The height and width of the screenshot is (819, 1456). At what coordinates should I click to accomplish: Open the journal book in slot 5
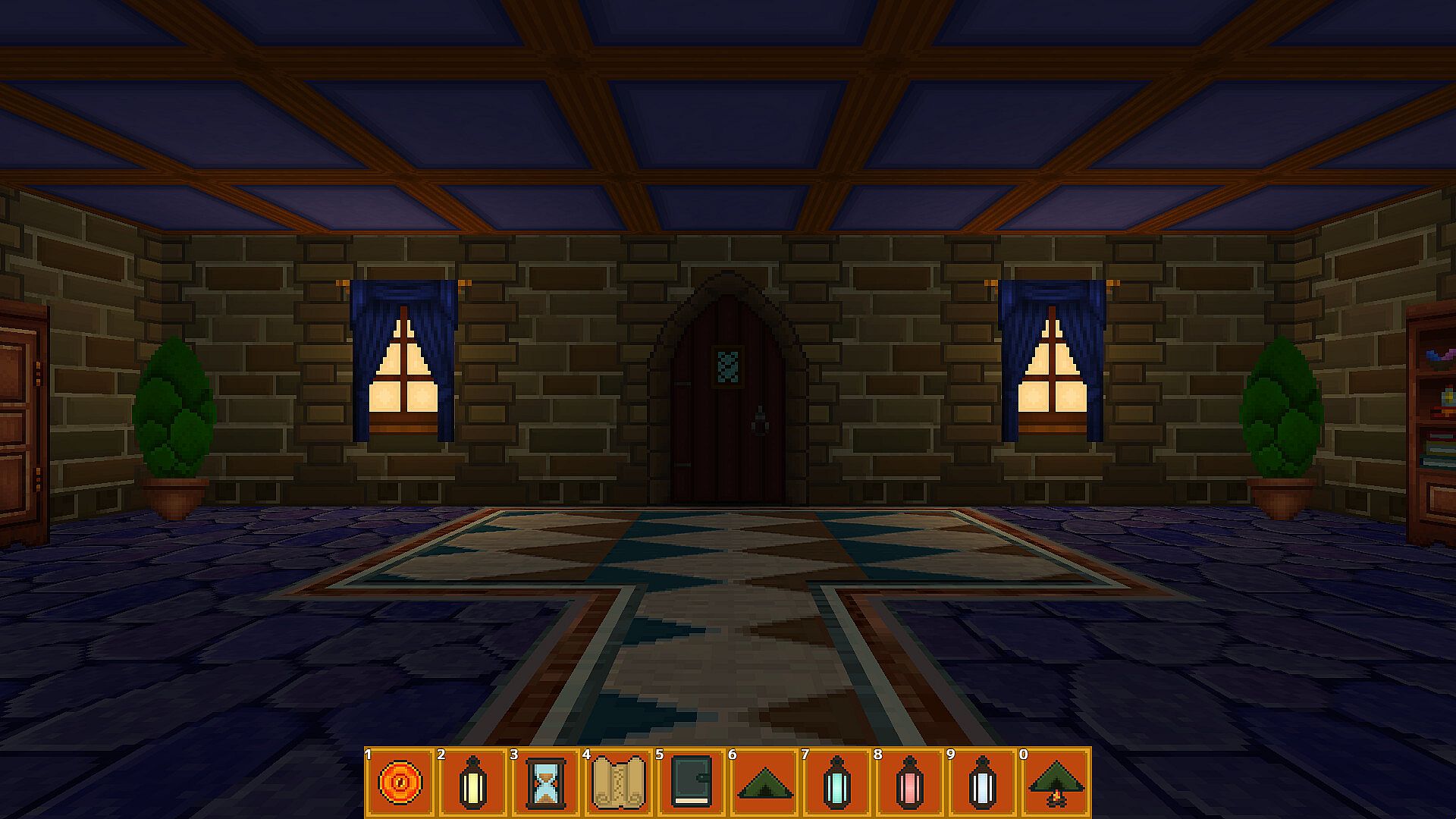pos(691,782)
